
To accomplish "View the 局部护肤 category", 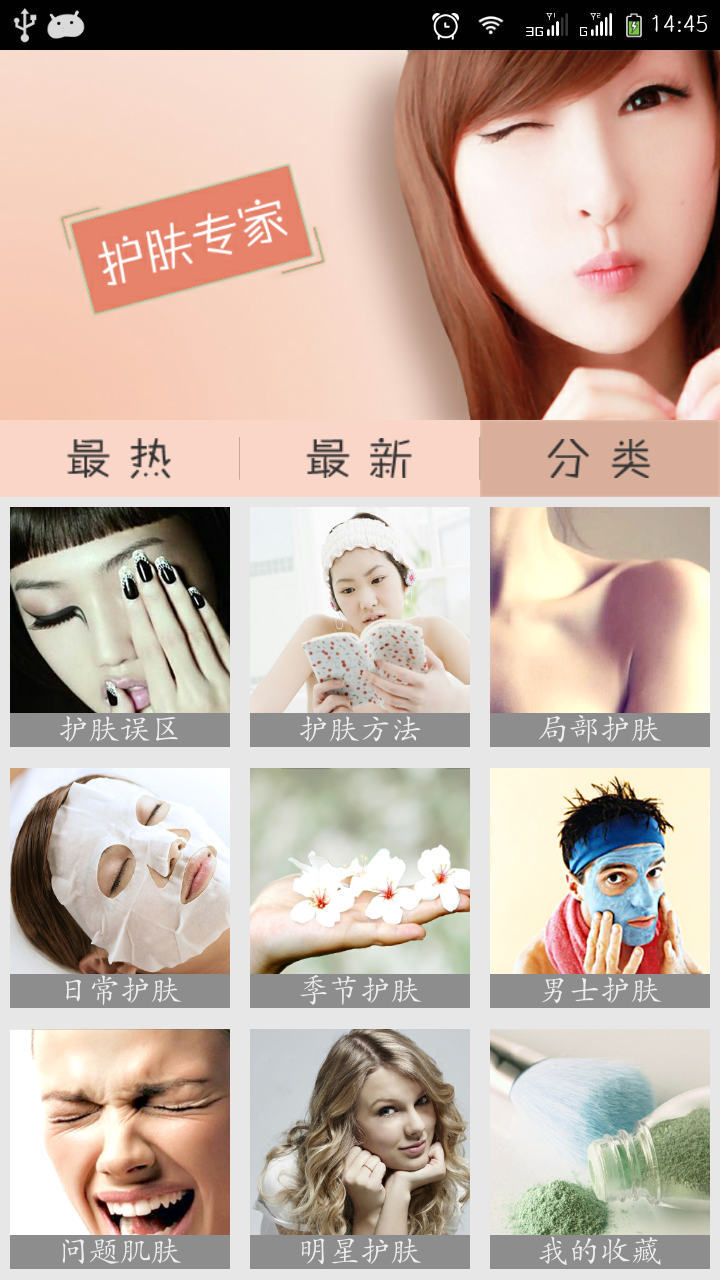I will (600, 626).
